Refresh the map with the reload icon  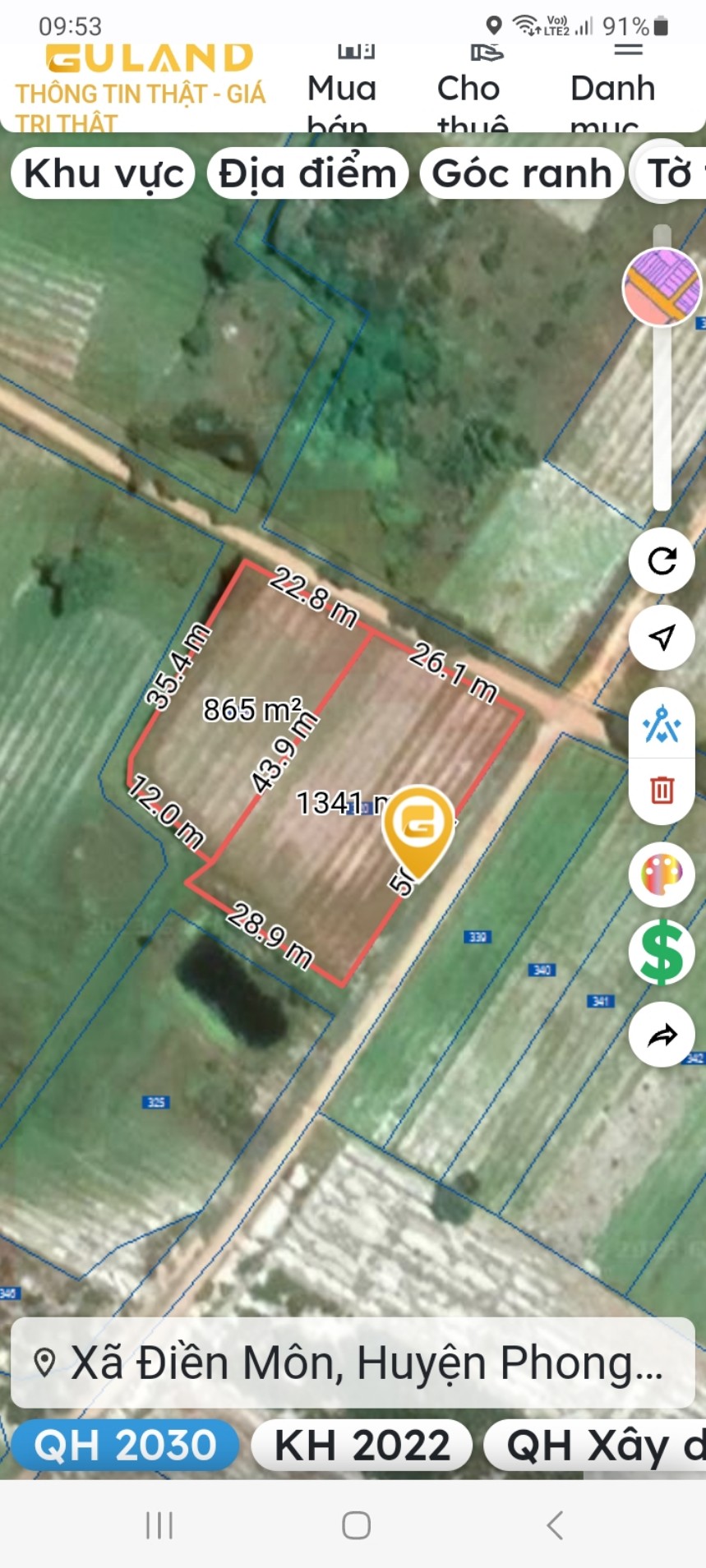tap(662, 561)
